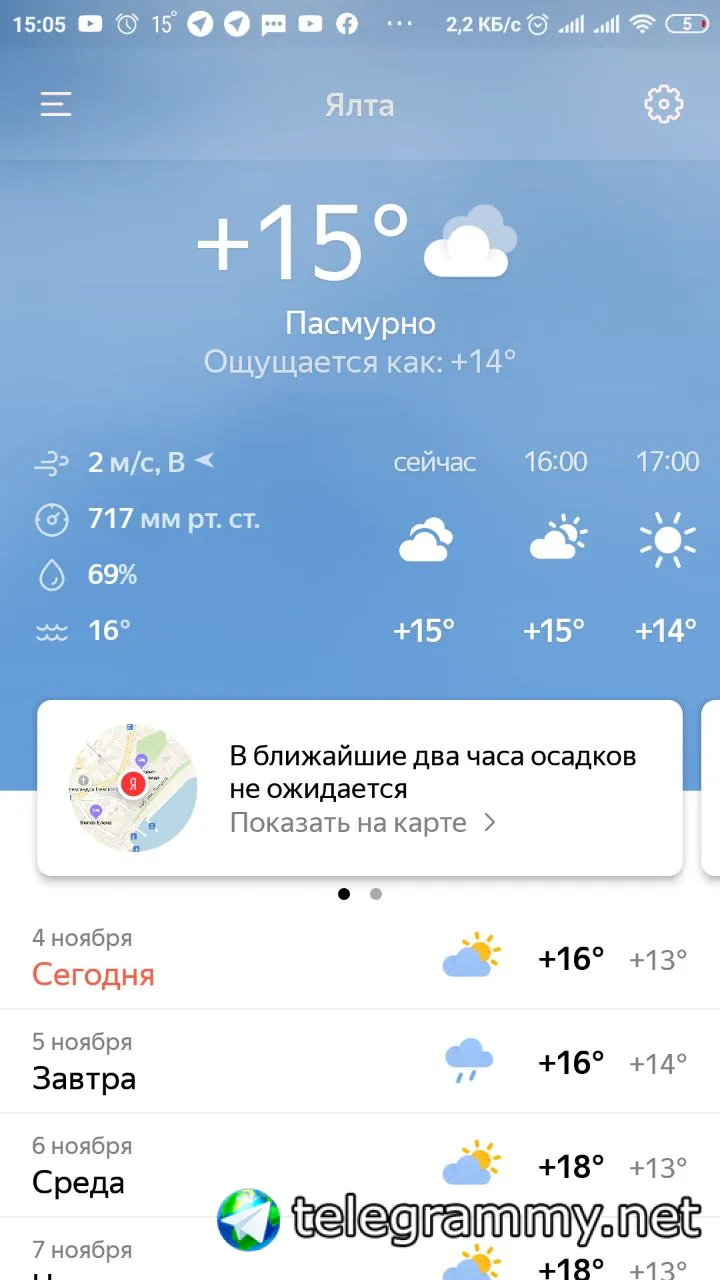720x1280 pixels.
Task: Open the forecast for Среда, 6 ноября
Action: 360,1166
